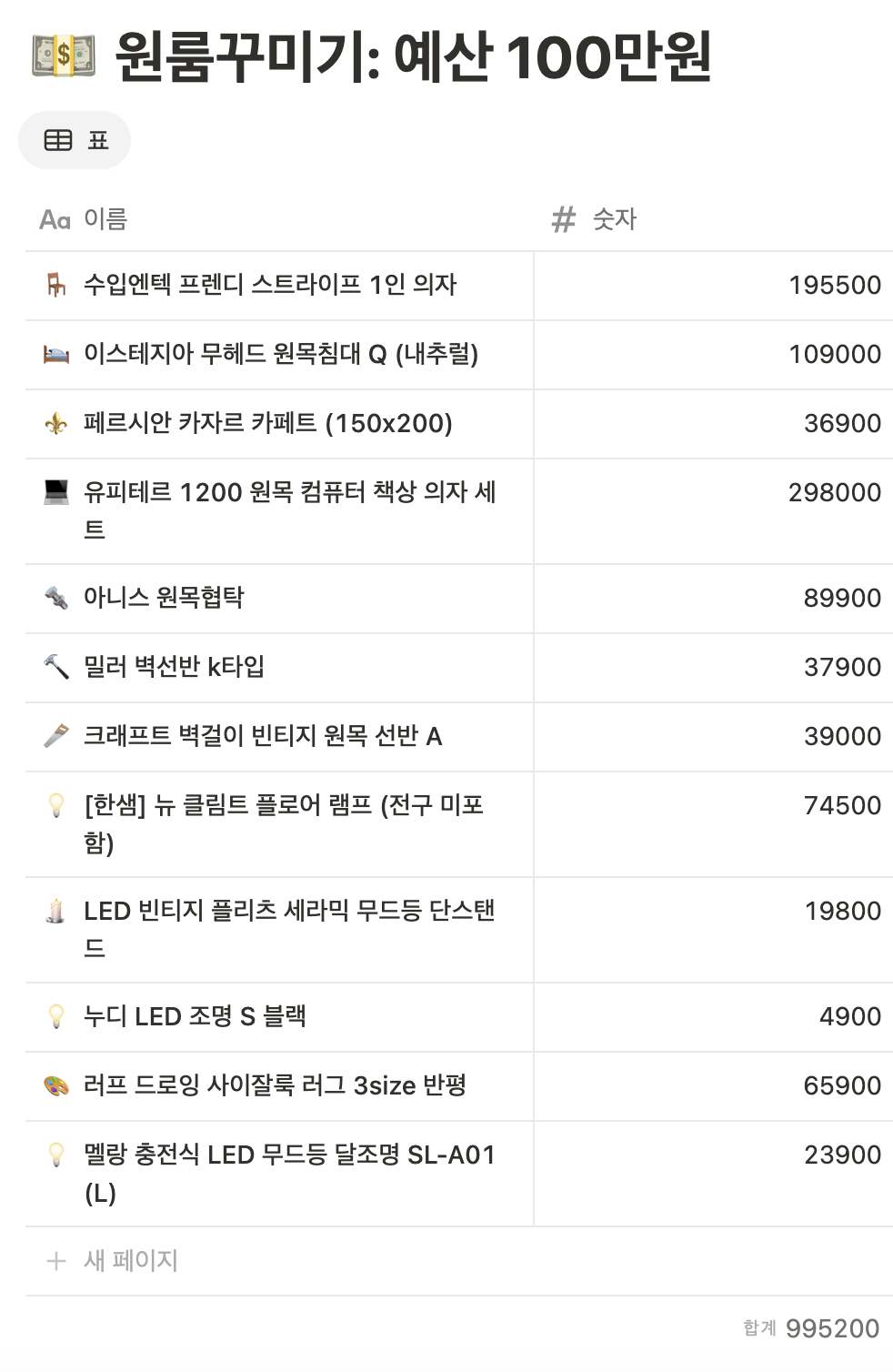Open the 러프 드로잉 사이잘룩 러그 row
This screenshot has width=893, height=1372.
click(x=275, y=1085)
